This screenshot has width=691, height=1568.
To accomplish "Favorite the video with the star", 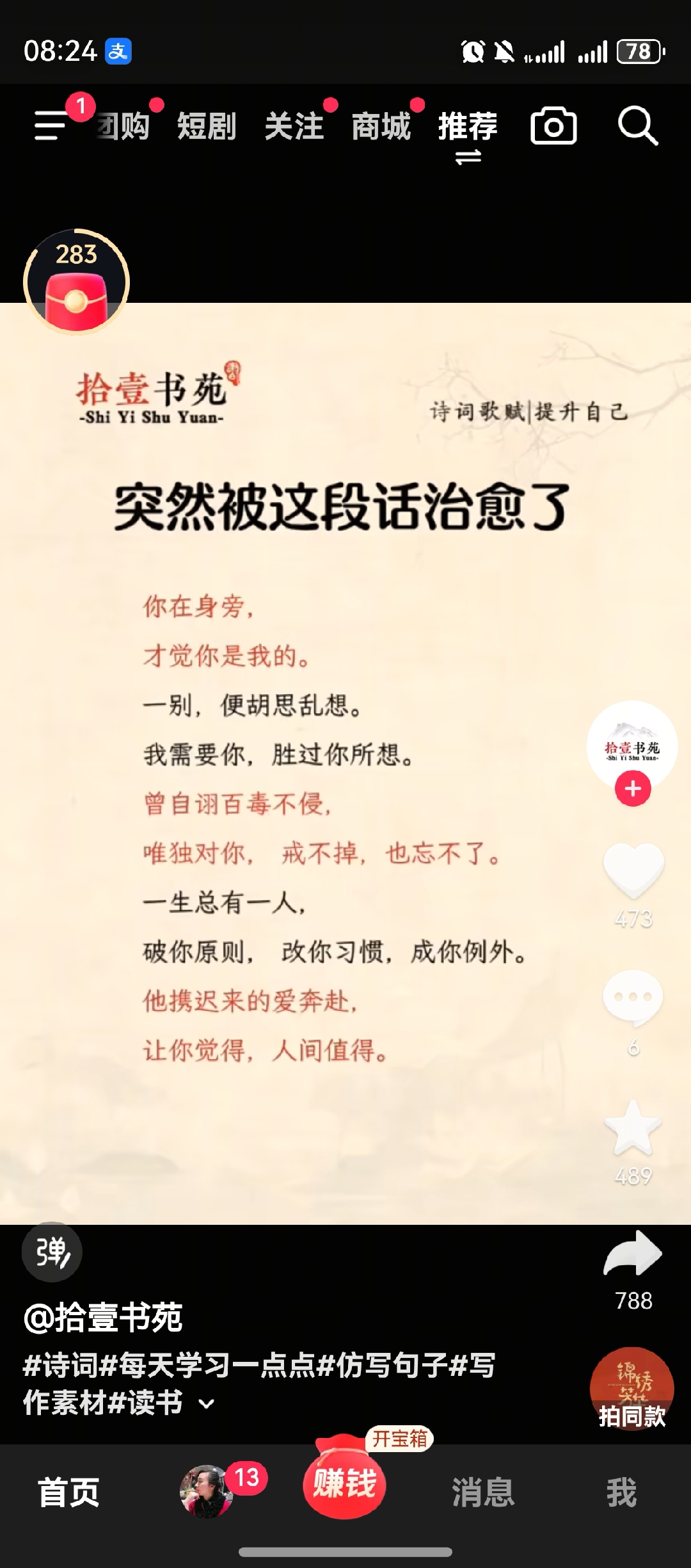I will pos(633,1128).
